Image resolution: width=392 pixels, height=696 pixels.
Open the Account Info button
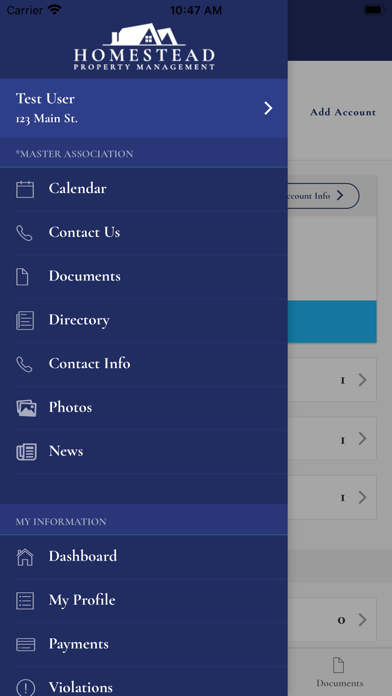coord(323,196)
